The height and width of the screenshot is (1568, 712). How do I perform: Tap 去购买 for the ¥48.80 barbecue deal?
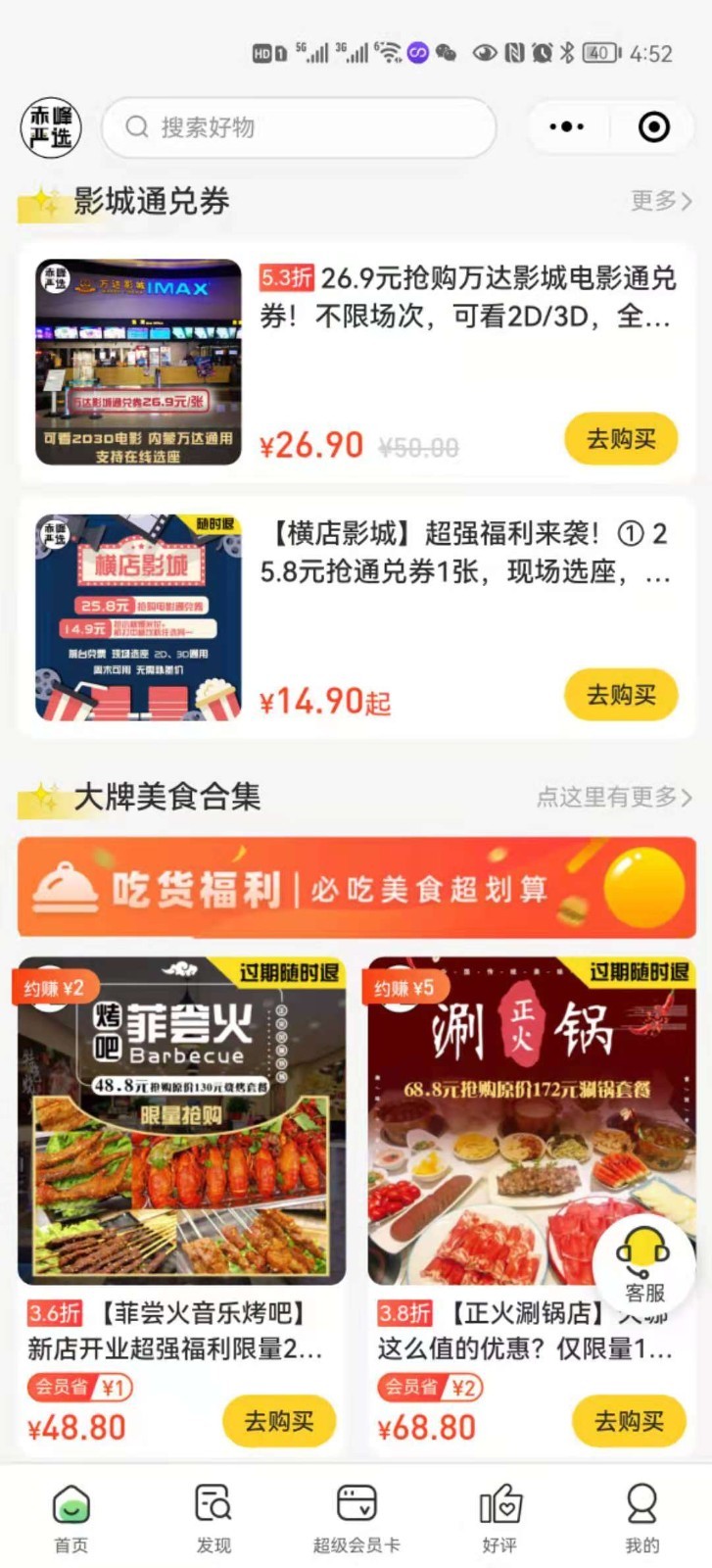click(x=279, y=1421)
